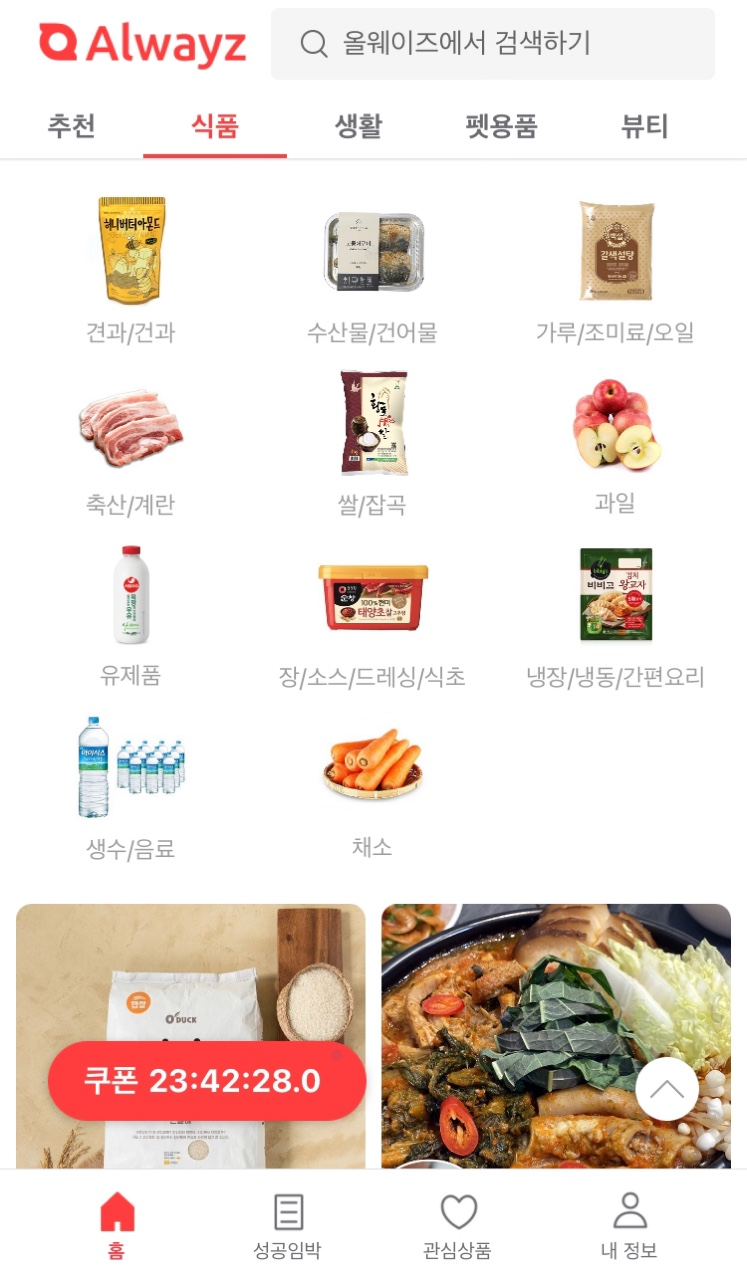Open the 냉장/냉동/간편요리 category
The width and height of the screenshot is (747, 1280).
pos(615,616)
